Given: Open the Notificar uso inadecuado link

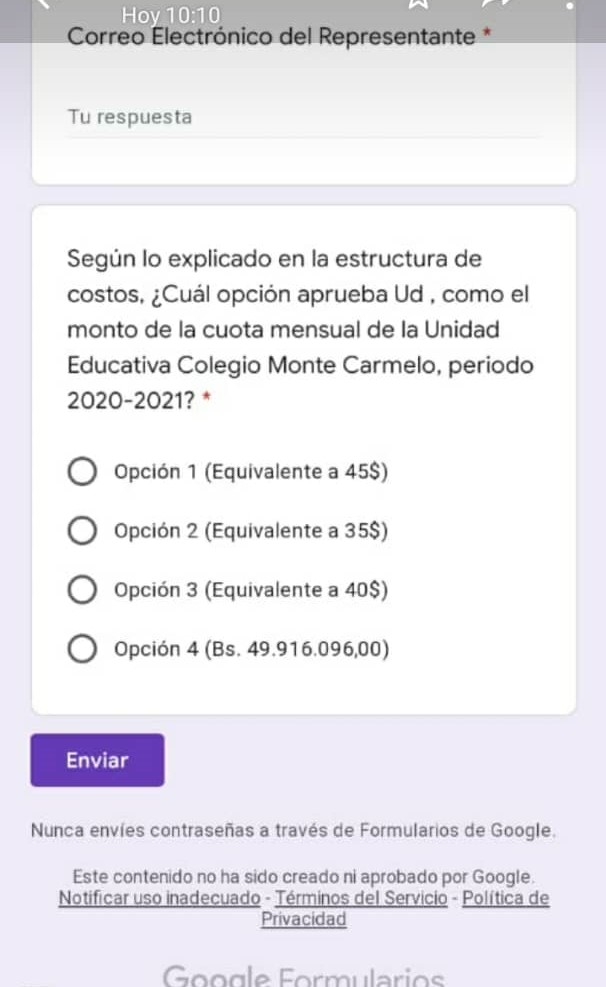Looking at the screenshot, I should coord(160,898).
